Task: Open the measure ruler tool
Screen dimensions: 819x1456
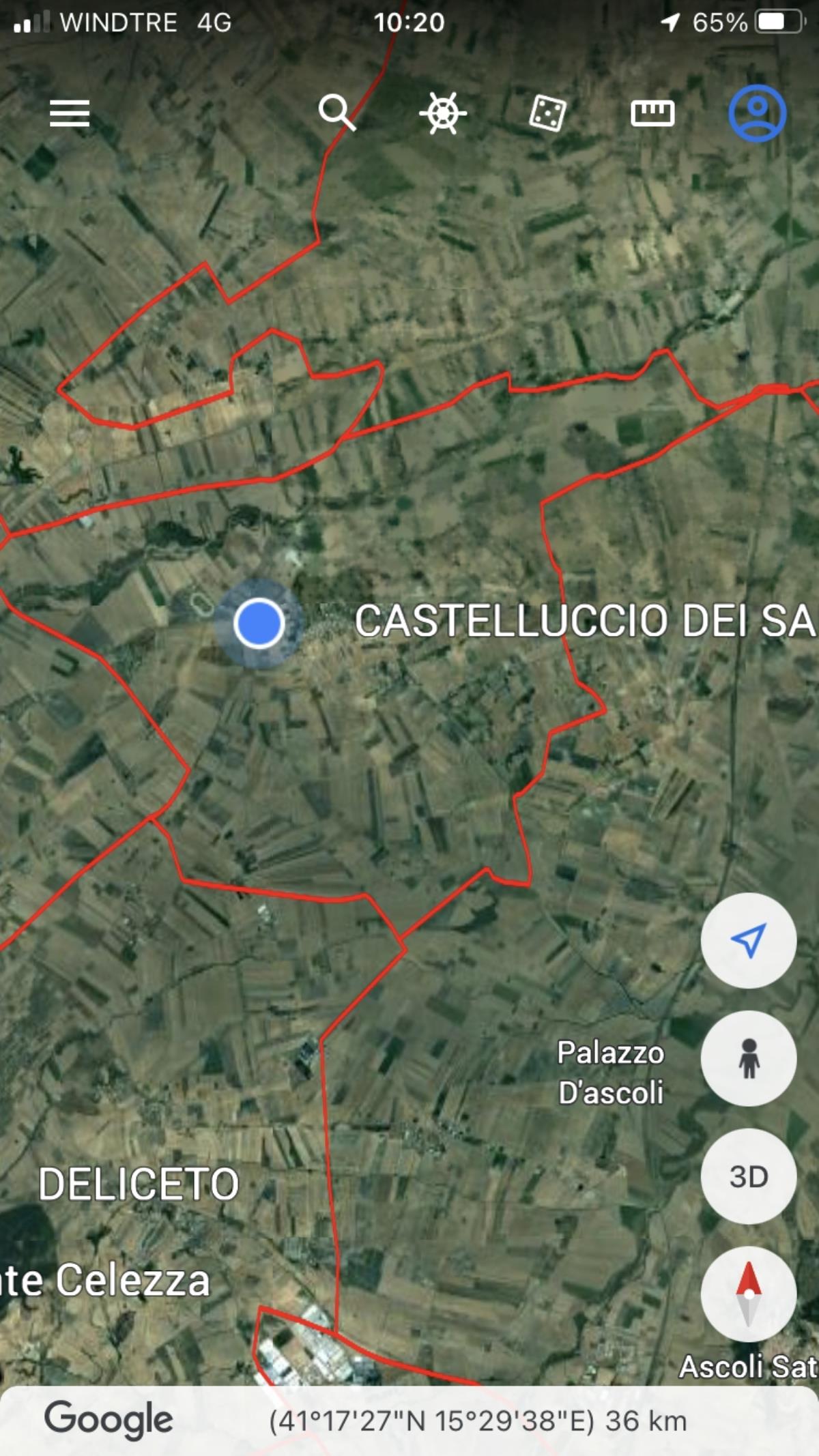Action: click(652, 113)
